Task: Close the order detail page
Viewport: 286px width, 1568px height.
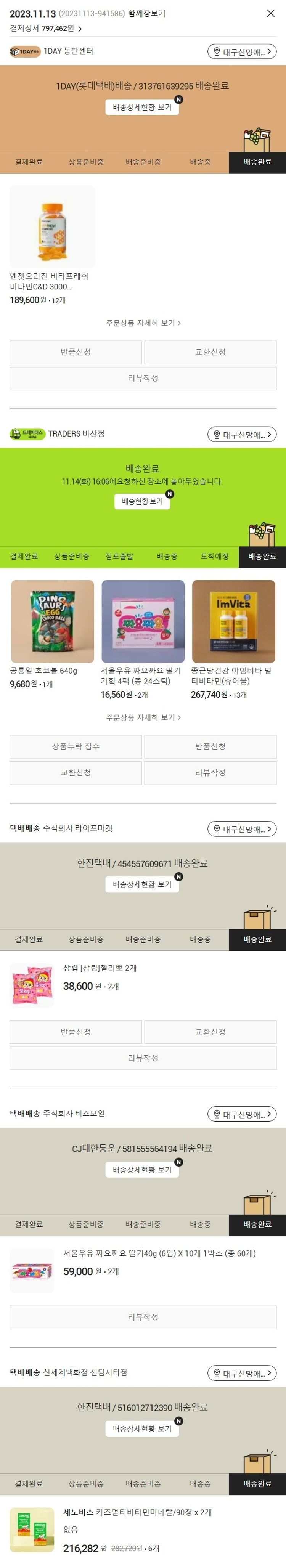Action: click(x=270, y=13)
